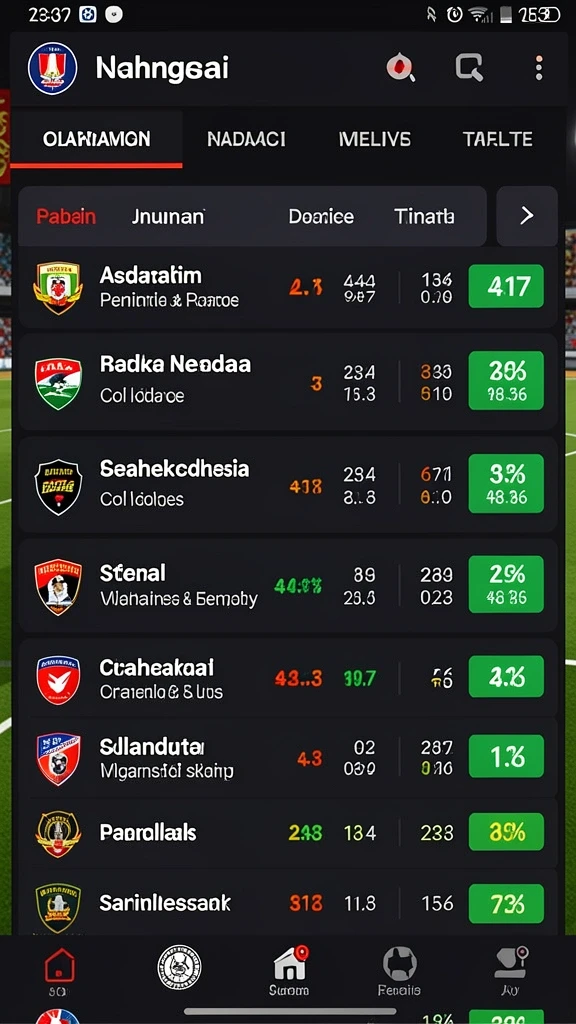The image size is (576, 1024).
Task: Tap the green 417 button for Asdaratim
Action: (506, 286)
